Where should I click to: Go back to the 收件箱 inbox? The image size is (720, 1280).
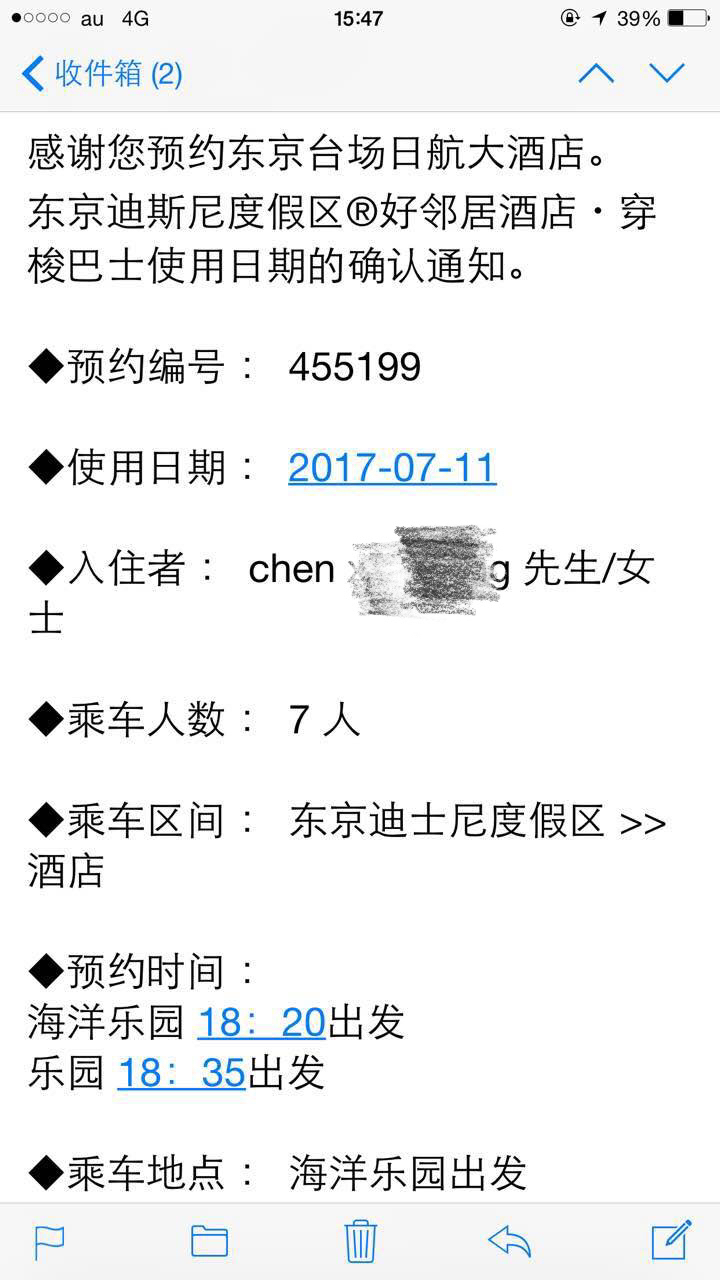102,73
